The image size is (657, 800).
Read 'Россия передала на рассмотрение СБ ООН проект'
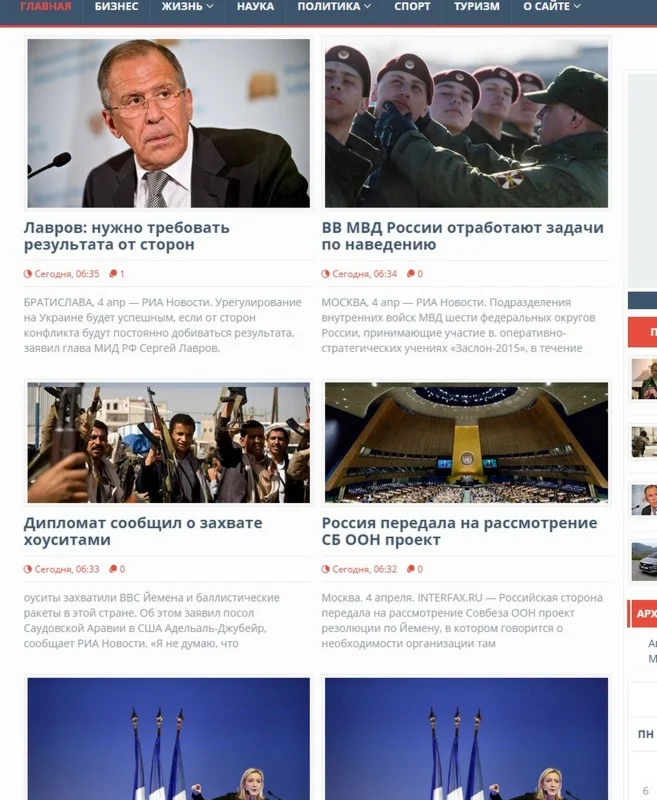(459, 531)
